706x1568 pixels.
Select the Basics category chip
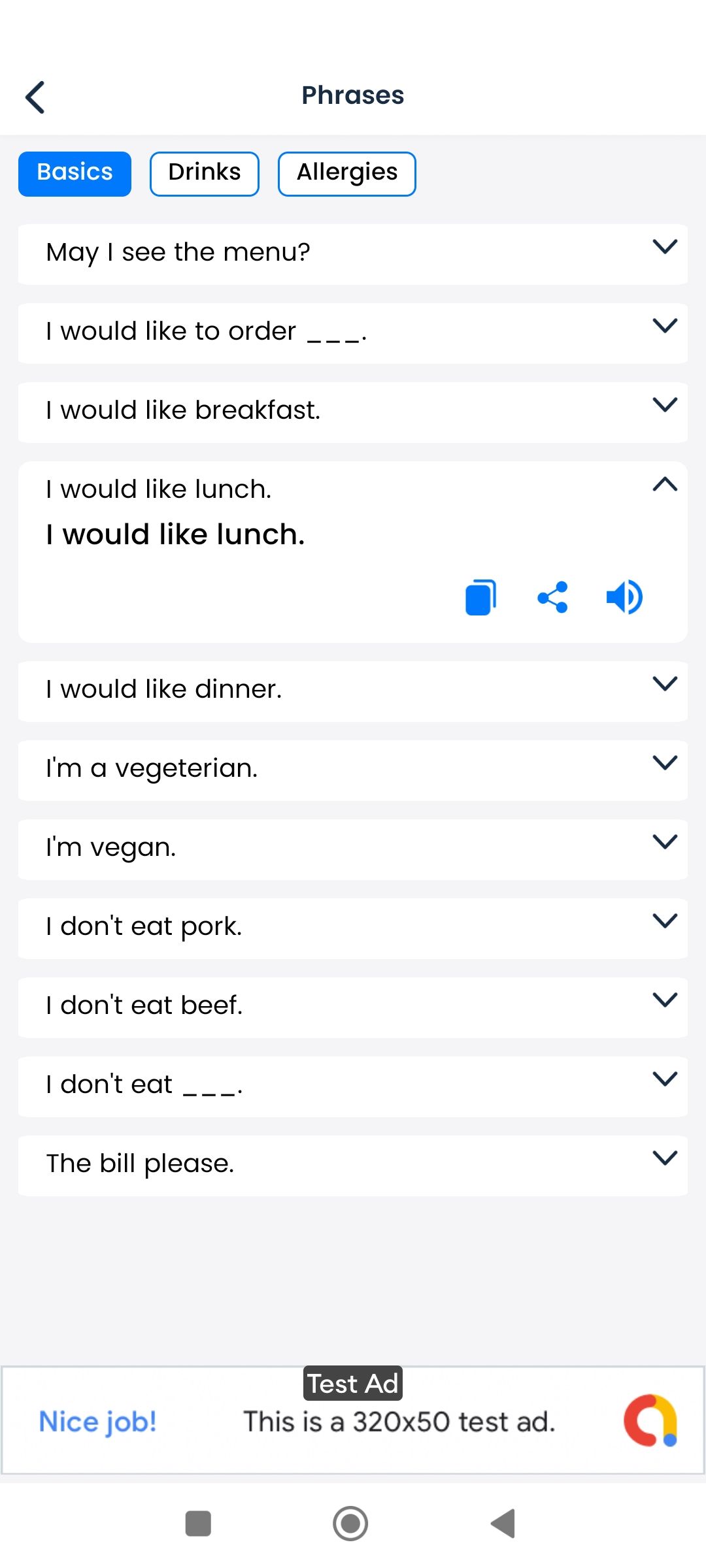coord(75,174)
